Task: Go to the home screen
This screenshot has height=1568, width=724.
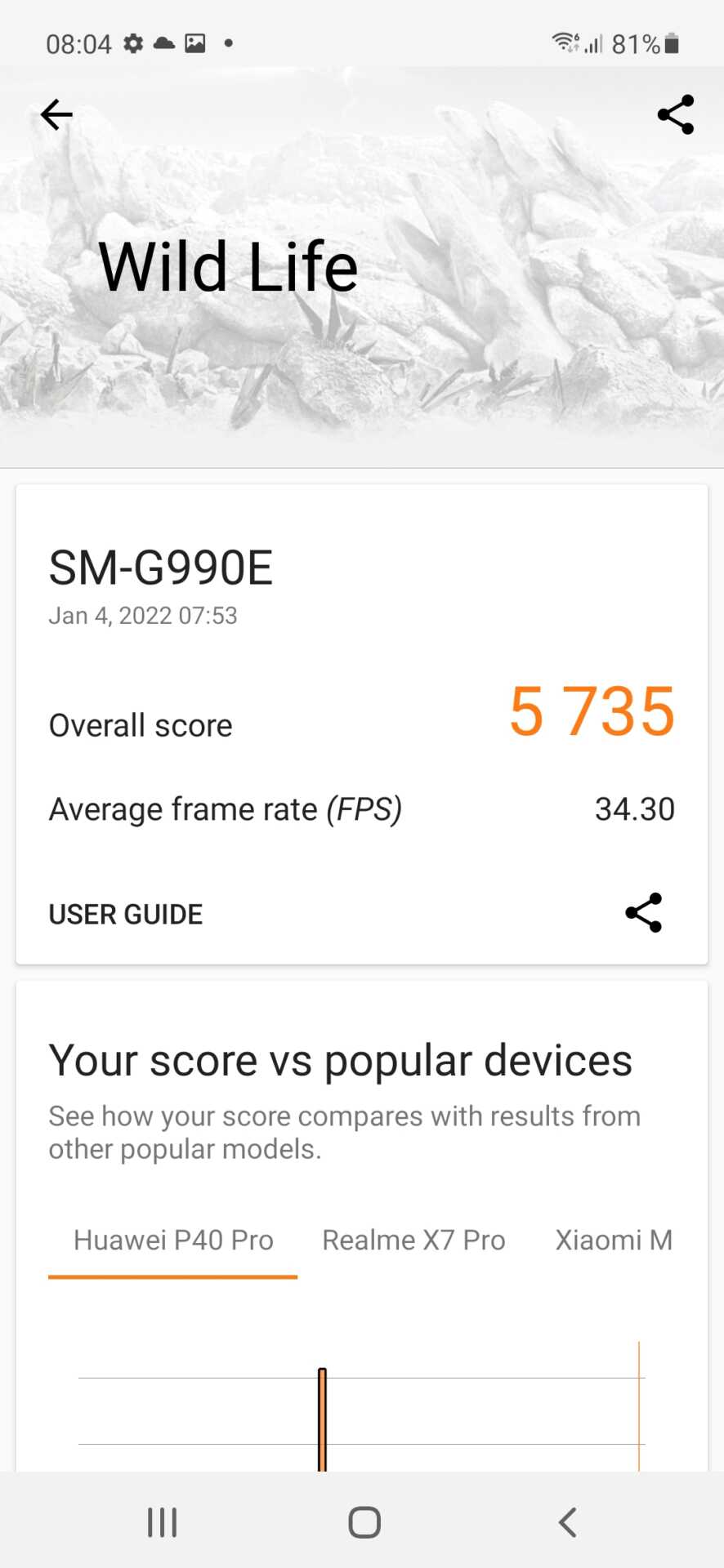Action: click(364, 1521)
